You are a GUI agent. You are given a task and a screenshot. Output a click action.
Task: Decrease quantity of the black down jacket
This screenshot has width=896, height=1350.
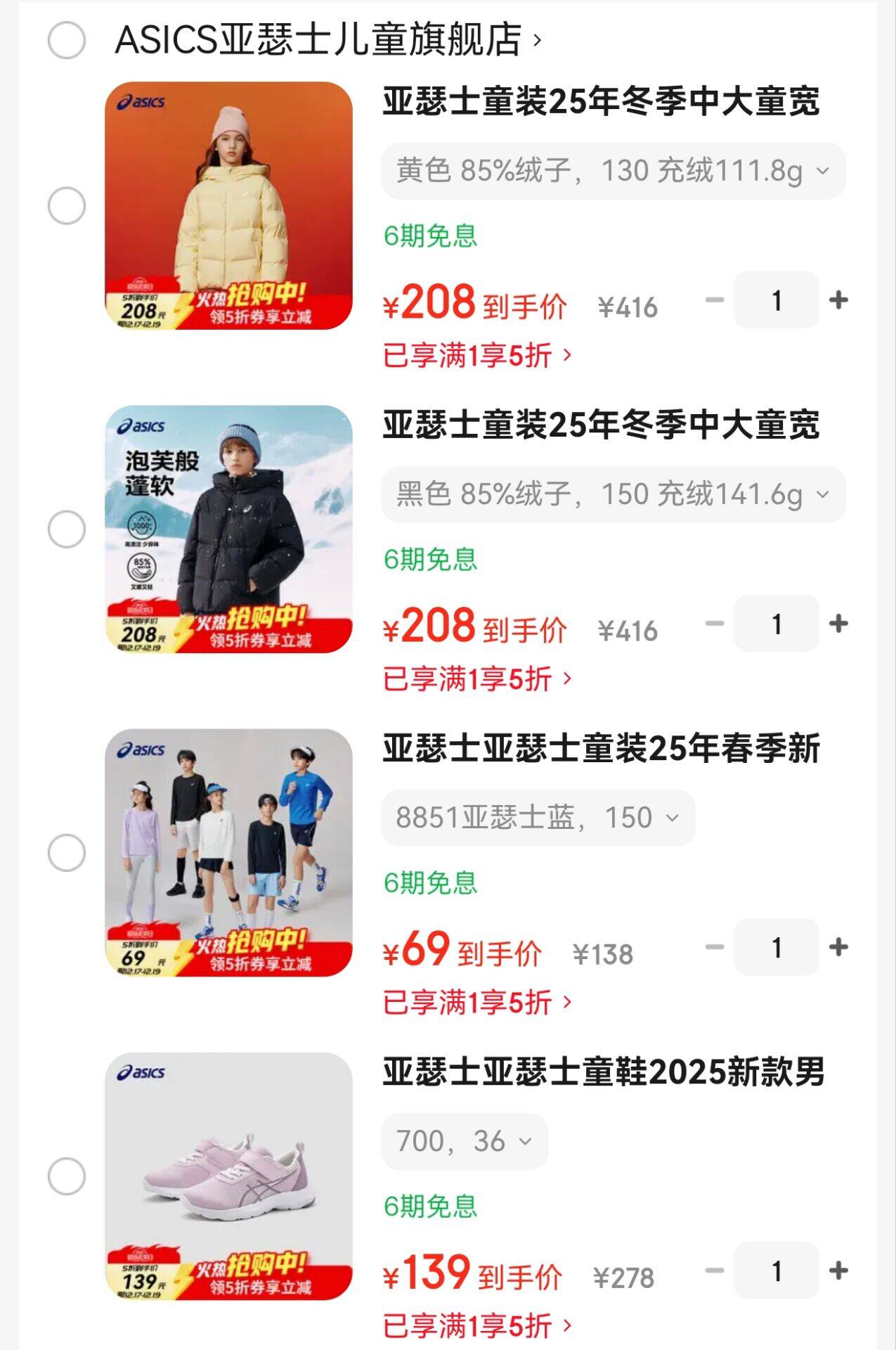[x=714, y=624]
